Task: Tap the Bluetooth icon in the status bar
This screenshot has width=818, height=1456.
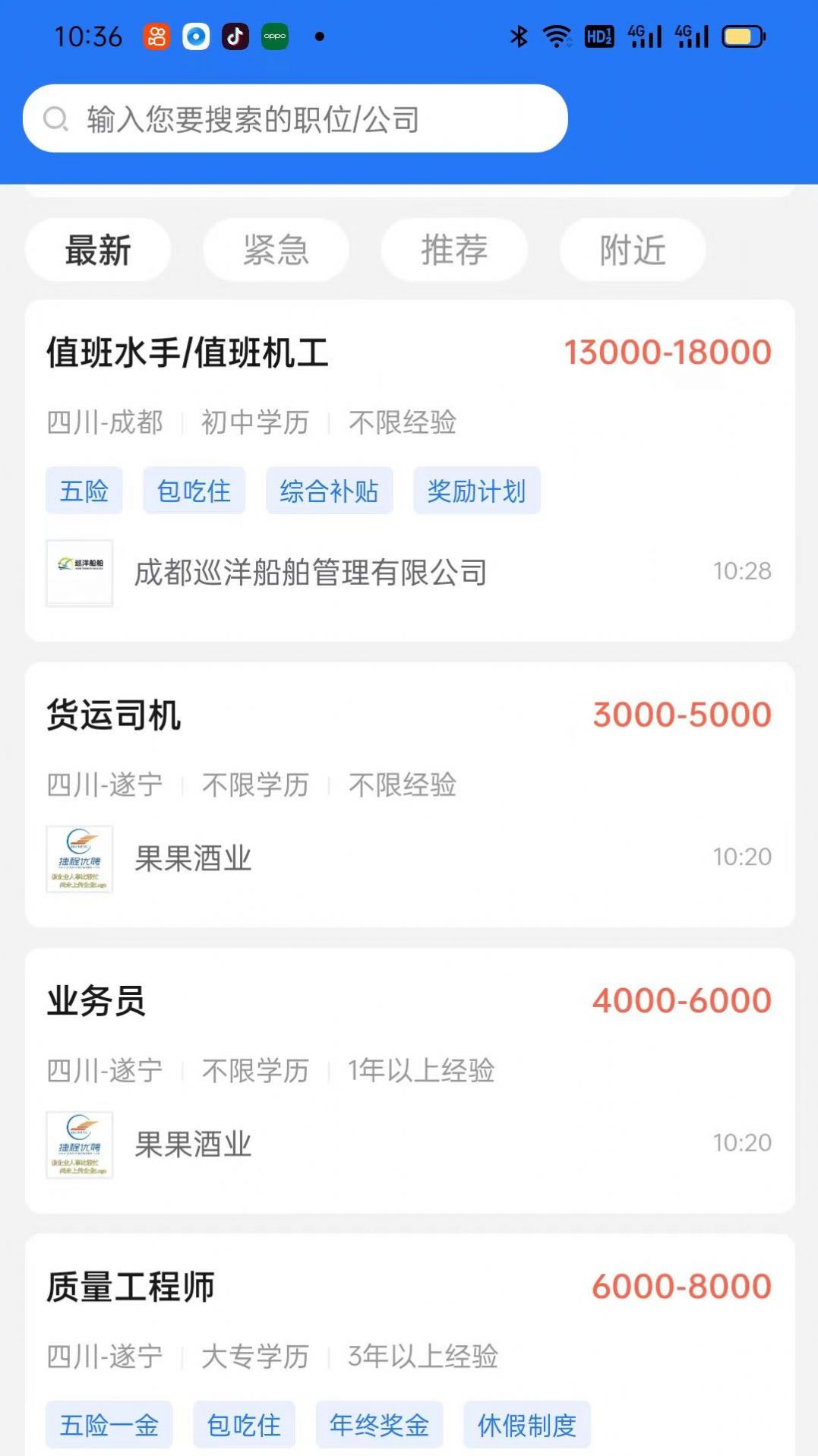Action: coord(519,34)
